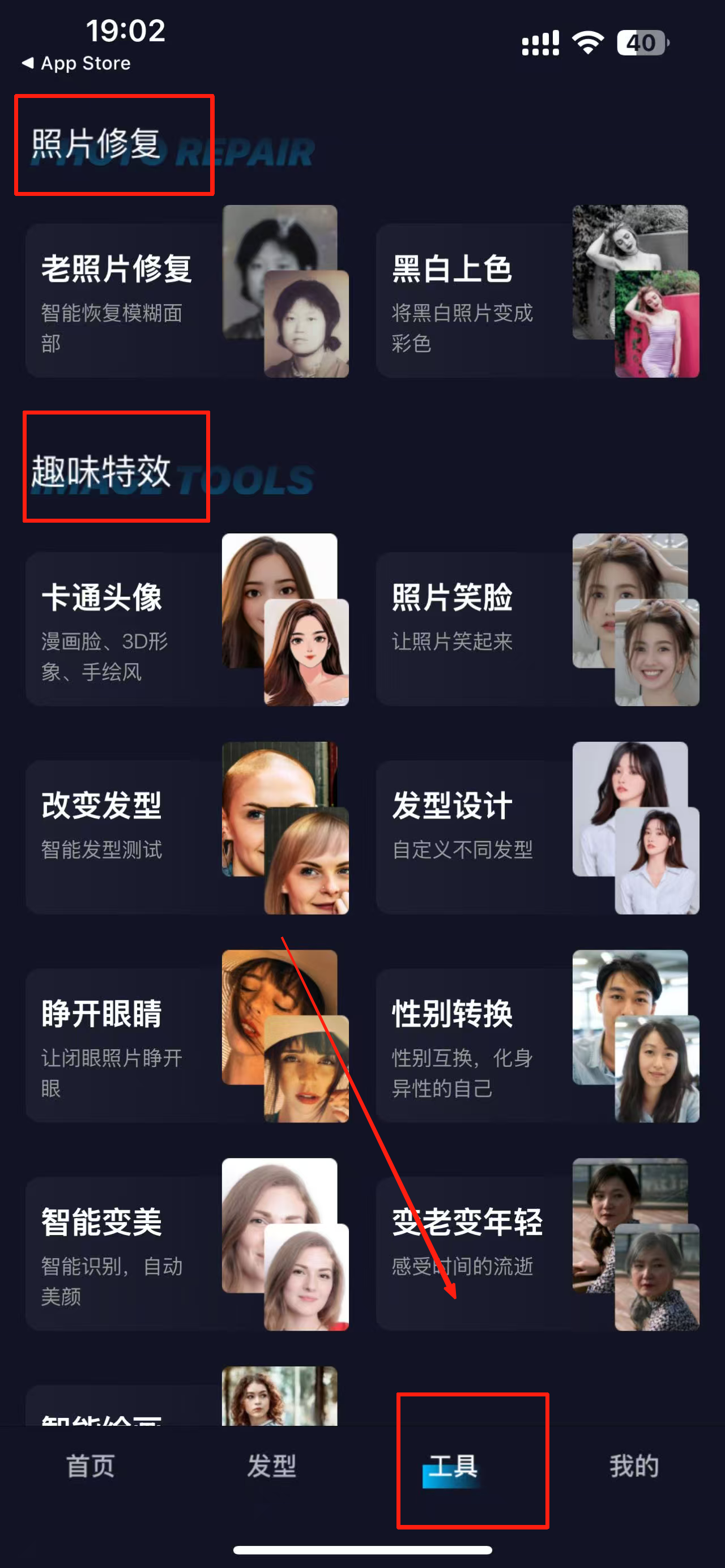Switch to the 发型 tab
This screenshot has height=1568, width=725.
(271, 1466)
